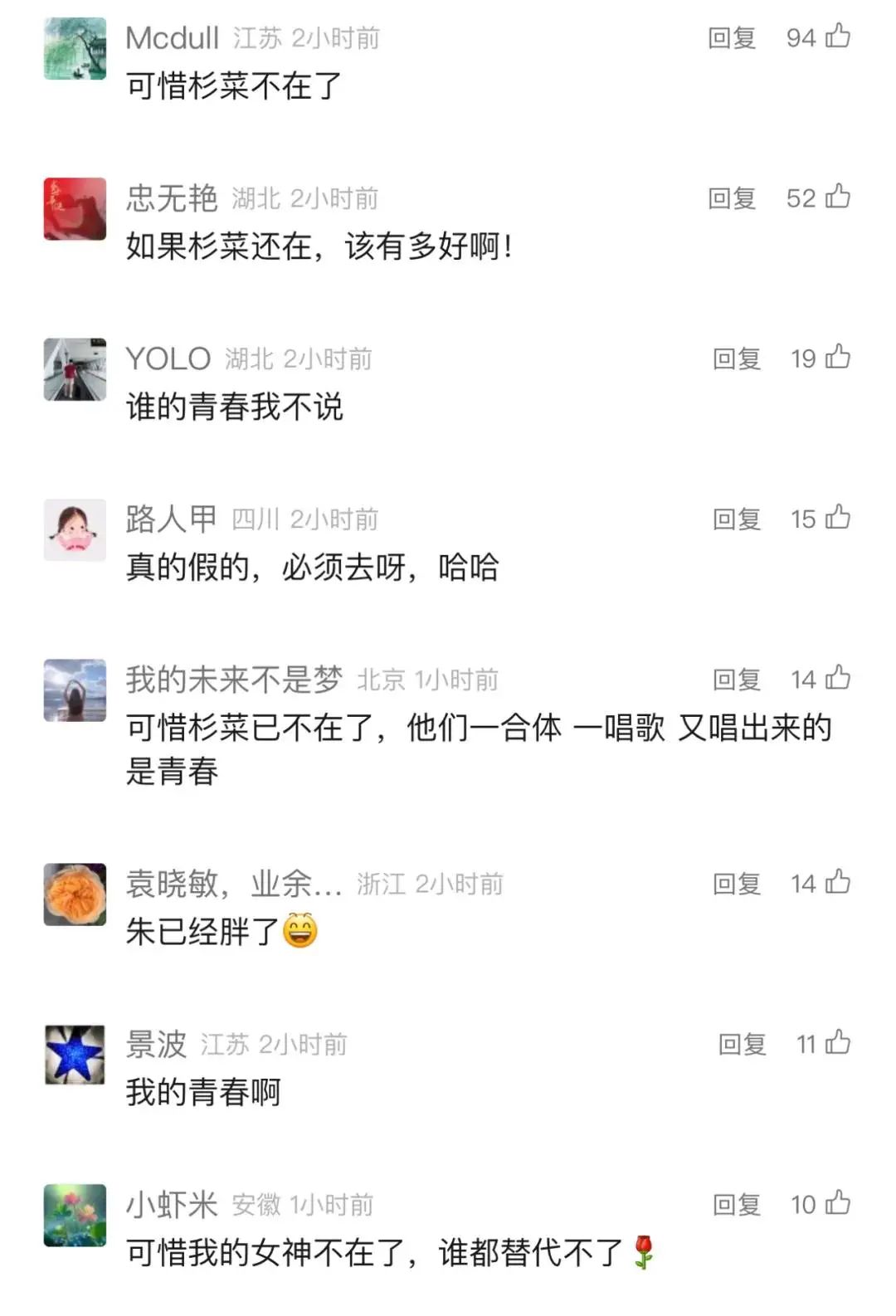Like 路人甲's comment
896x1316 pixels.
[838, 518]
